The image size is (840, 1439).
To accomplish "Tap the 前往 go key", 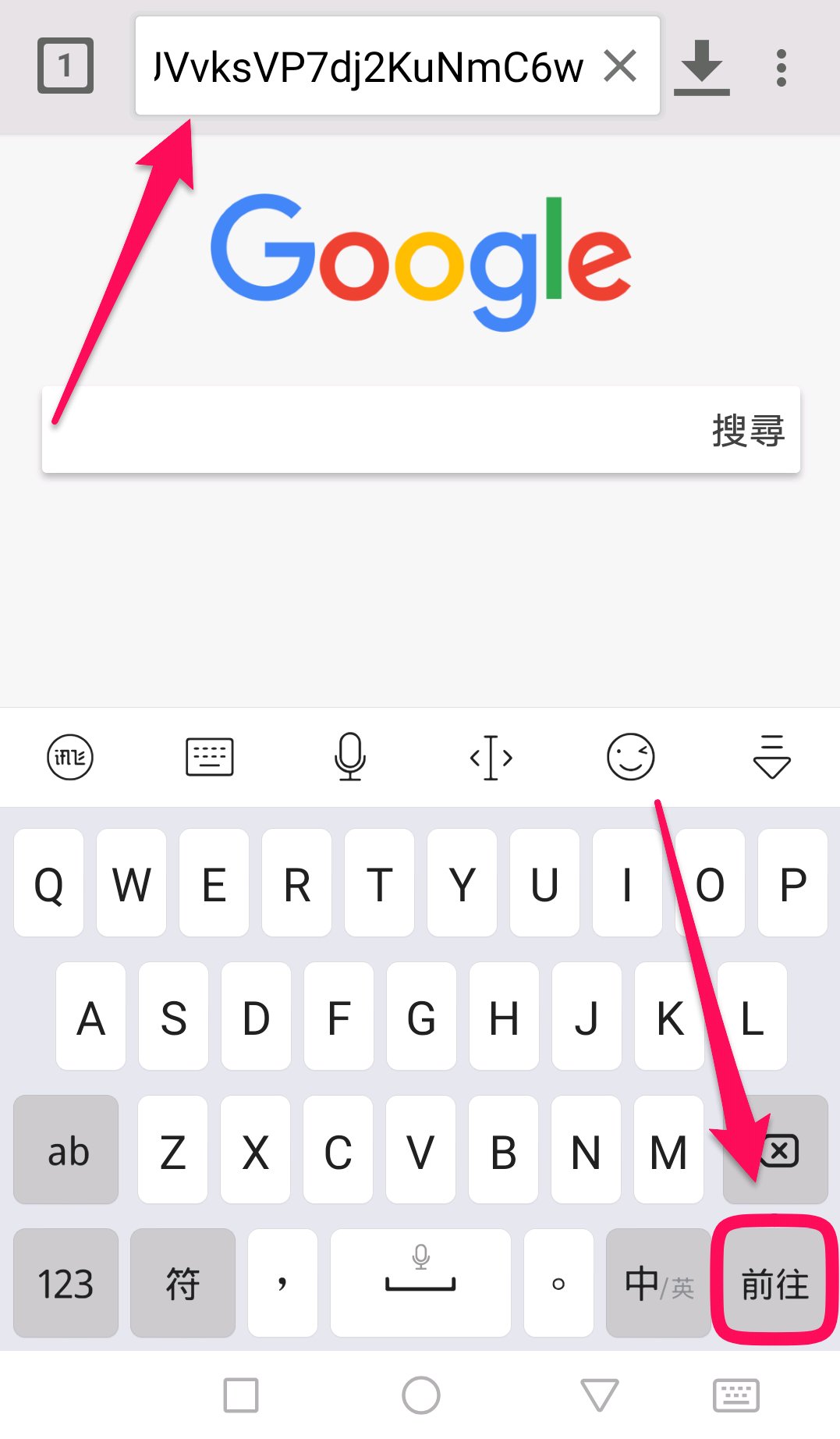I will [774, 1284].
